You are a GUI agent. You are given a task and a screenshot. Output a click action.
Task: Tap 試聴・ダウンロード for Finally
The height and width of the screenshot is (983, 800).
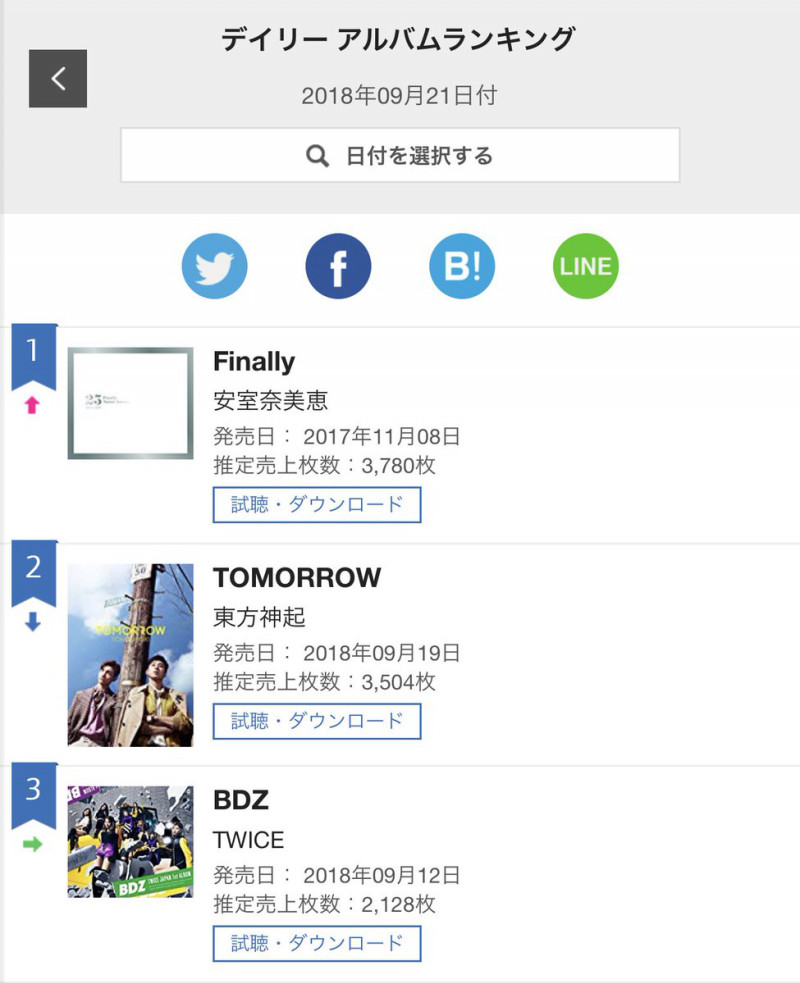(317, 505)
